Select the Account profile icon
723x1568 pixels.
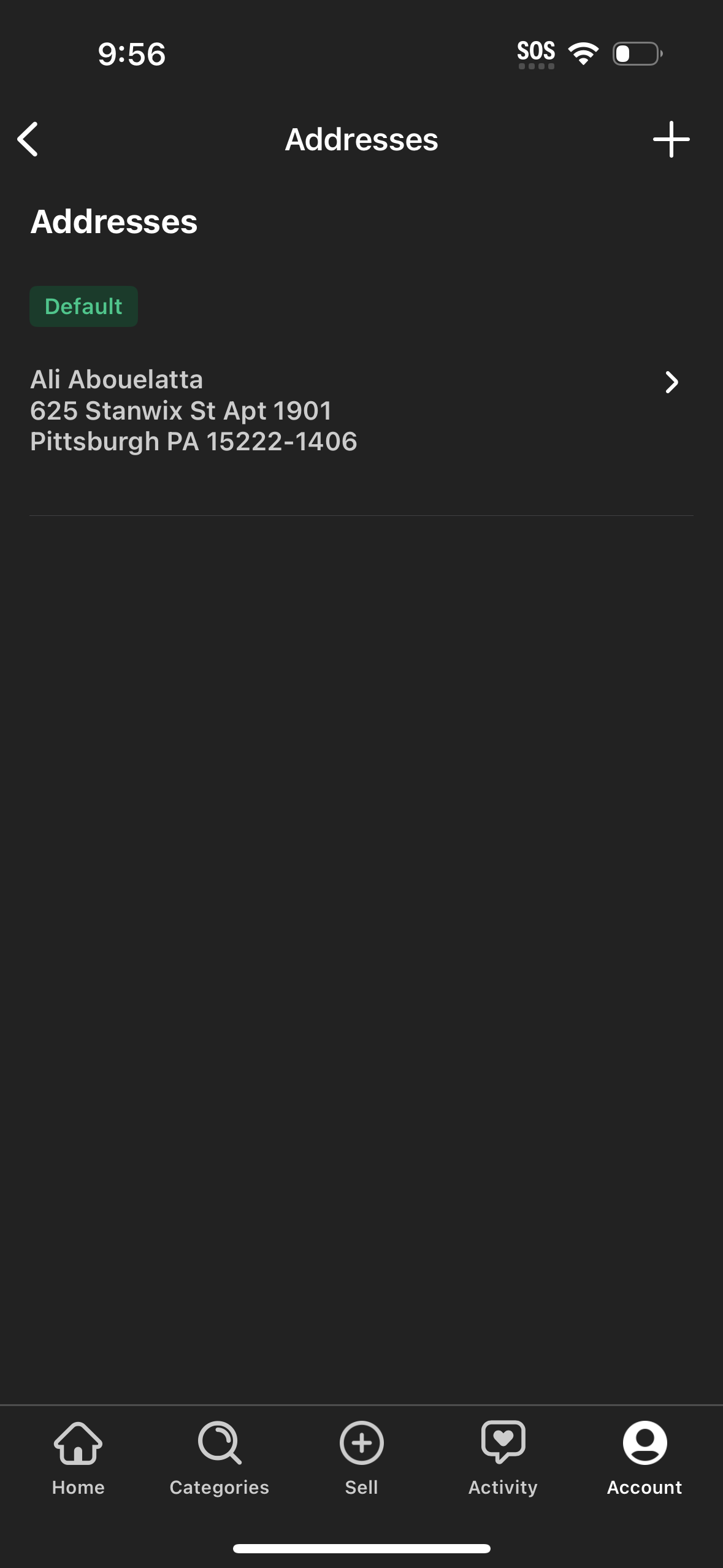pos(645,1441)
